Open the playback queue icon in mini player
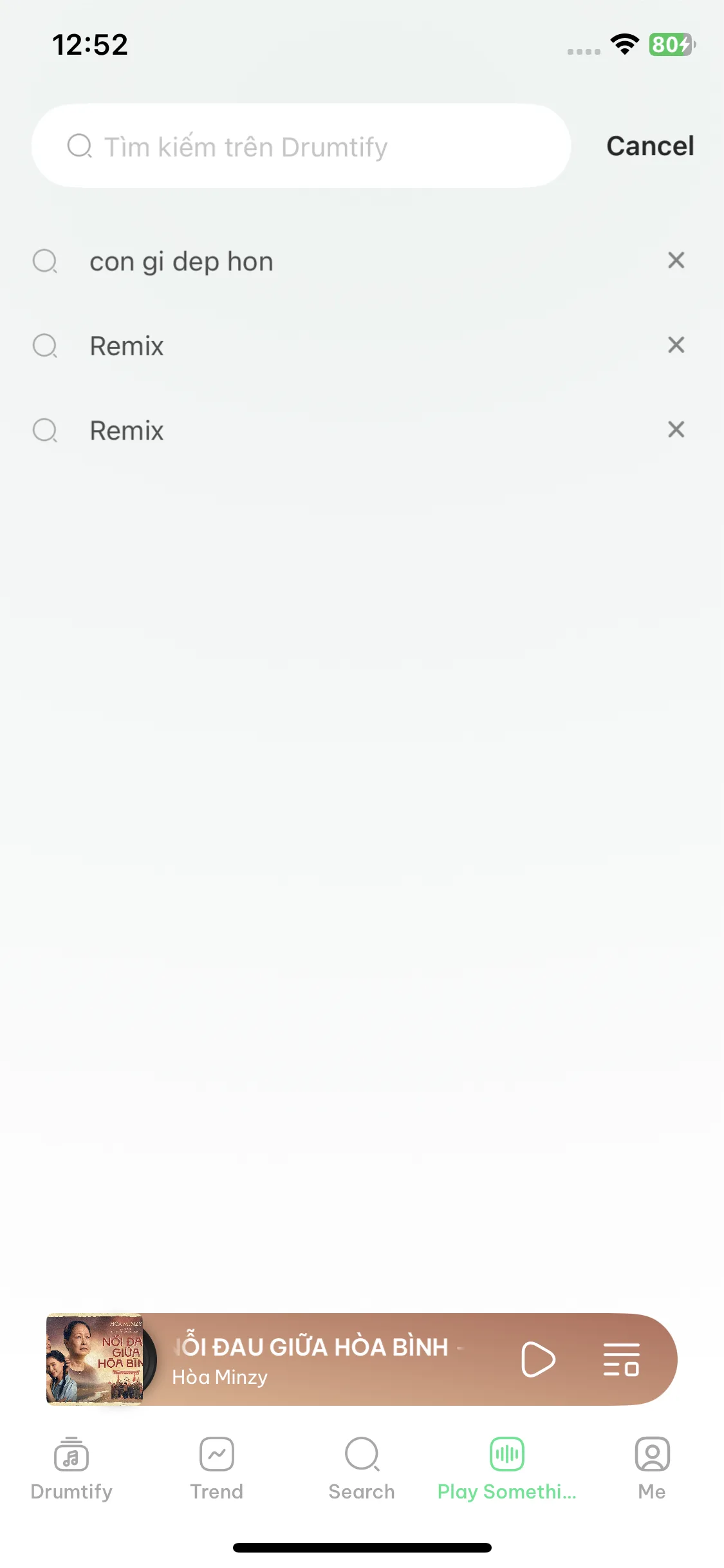Image resolution: width=724 pixels, height=1568 pixels. 620,1359
